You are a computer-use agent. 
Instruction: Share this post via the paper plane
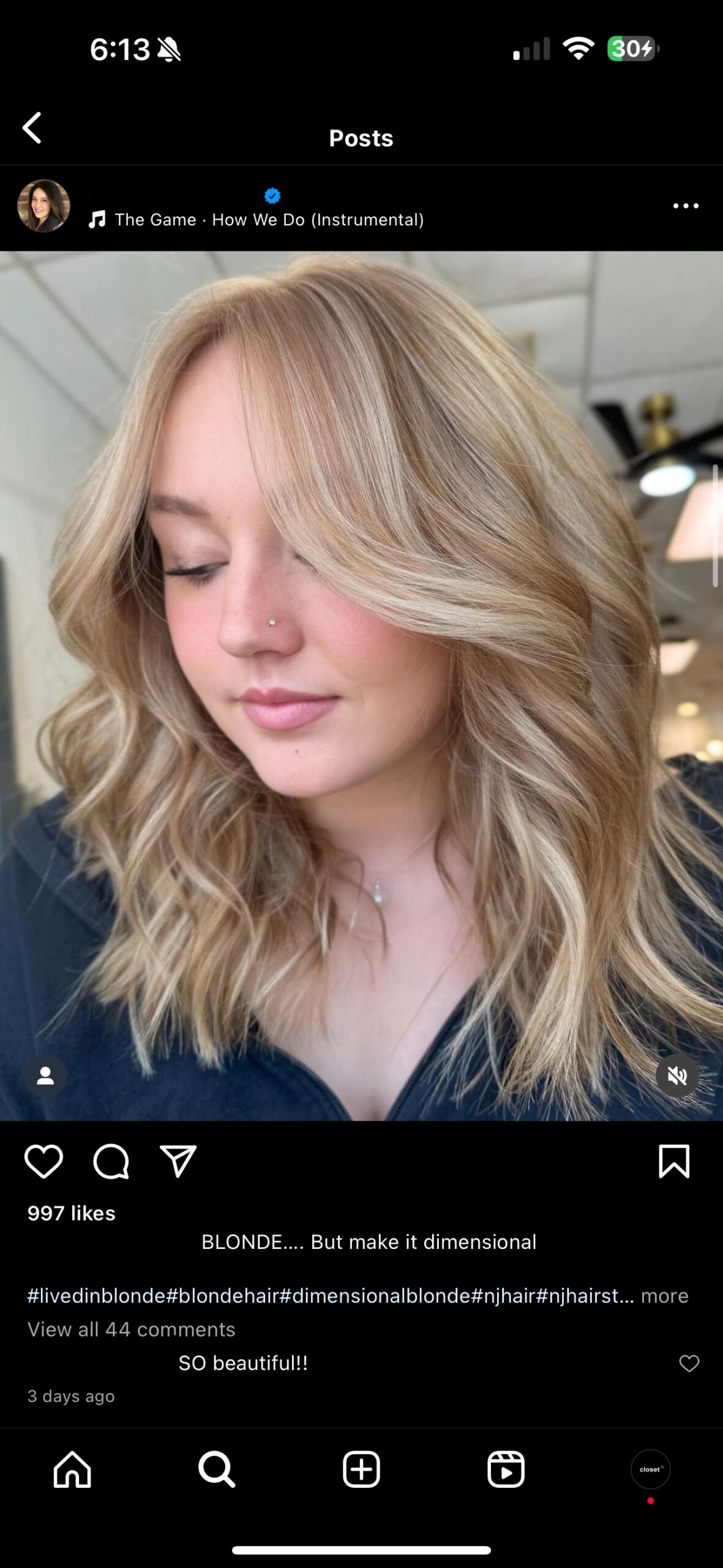tap(178, 1161)
